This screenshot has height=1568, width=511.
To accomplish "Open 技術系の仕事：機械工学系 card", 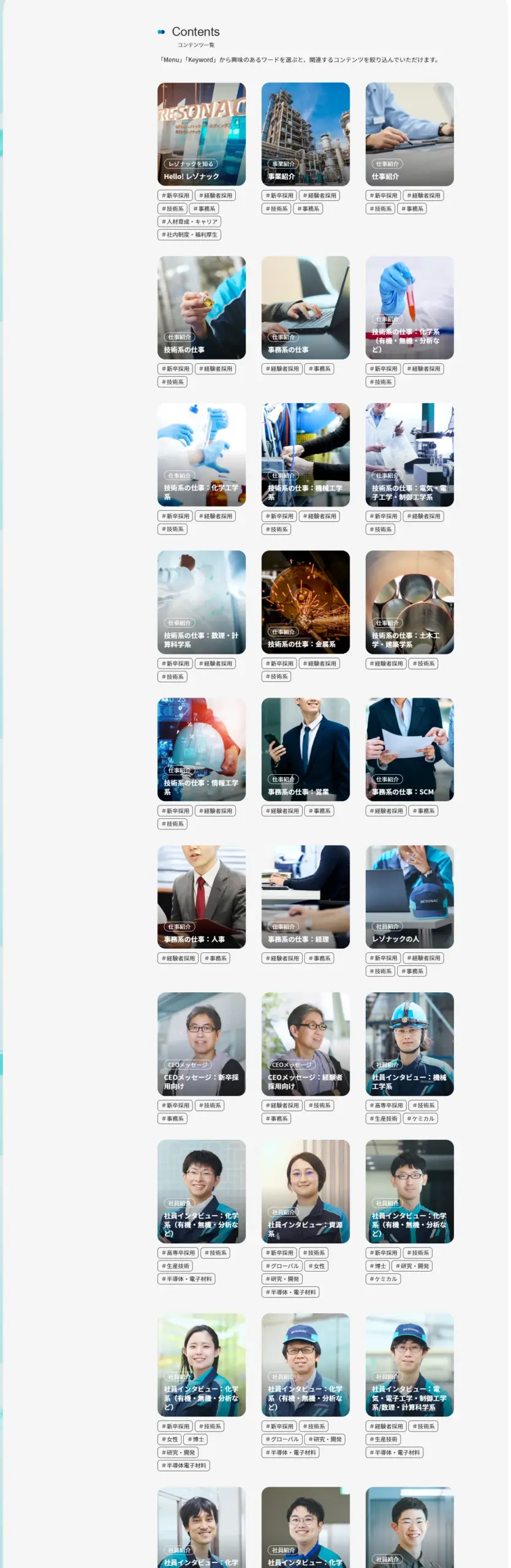I will (305, 454).
